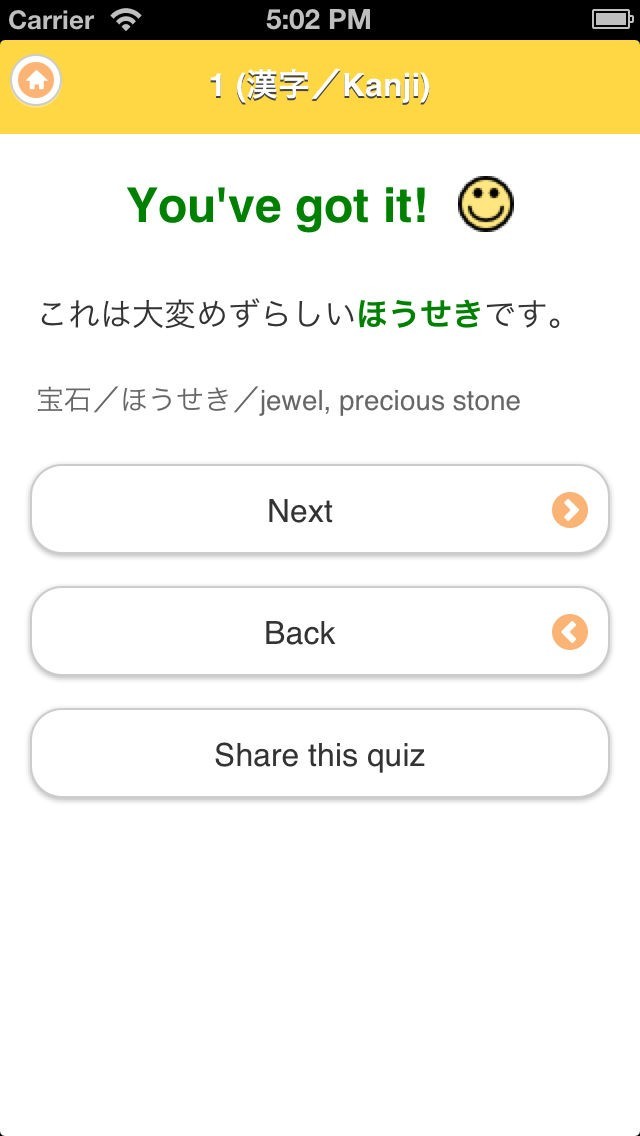Viewport: 640px width, 1136px height.
Task: Share this quiz
Action: 320,754
